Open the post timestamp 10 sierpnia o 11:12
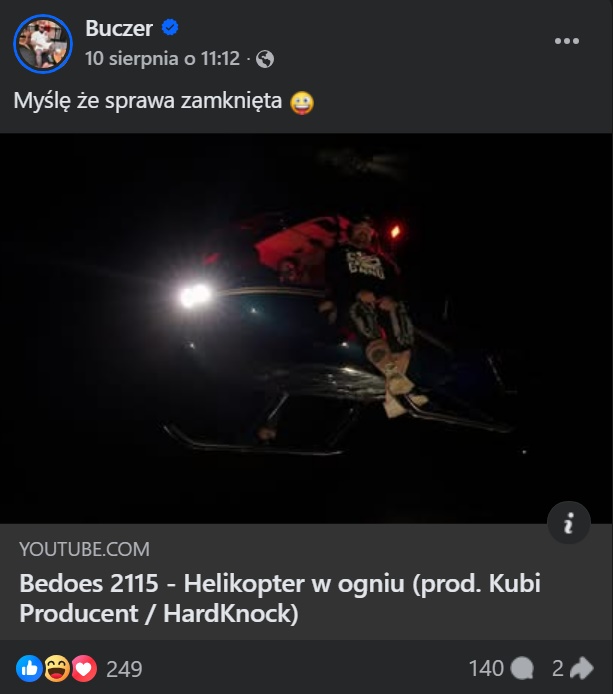The height and width of the screenshot is (694, 613). click(x=162, y=59)
